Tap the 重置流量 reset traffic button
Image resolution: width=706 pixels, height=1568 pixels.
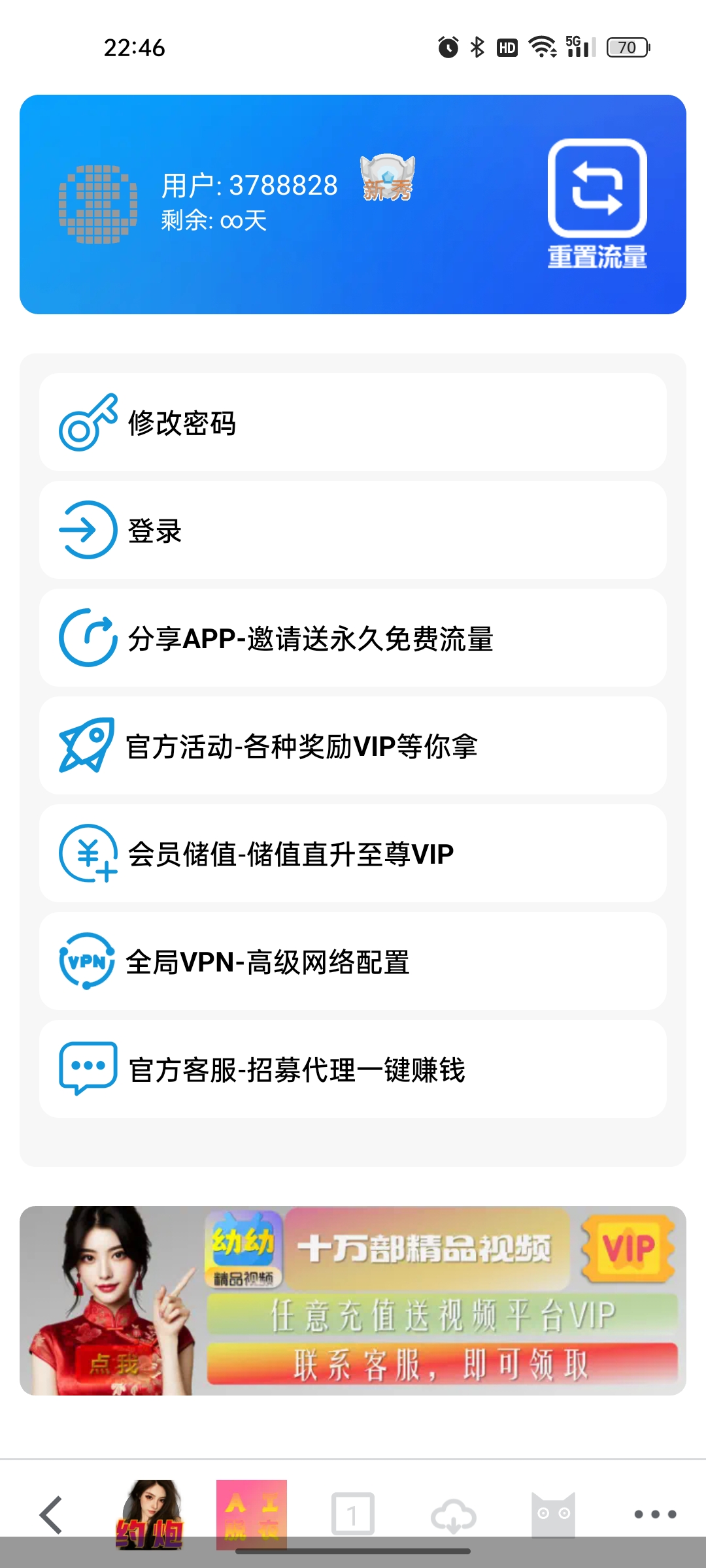(597, 203)
